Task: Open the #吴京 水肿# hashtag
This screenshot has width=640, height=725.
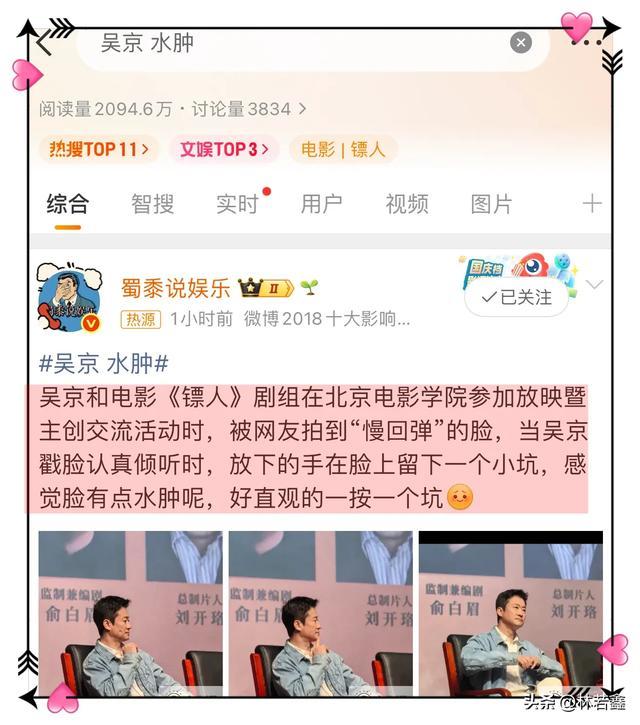Action: [x=103, y=362]
